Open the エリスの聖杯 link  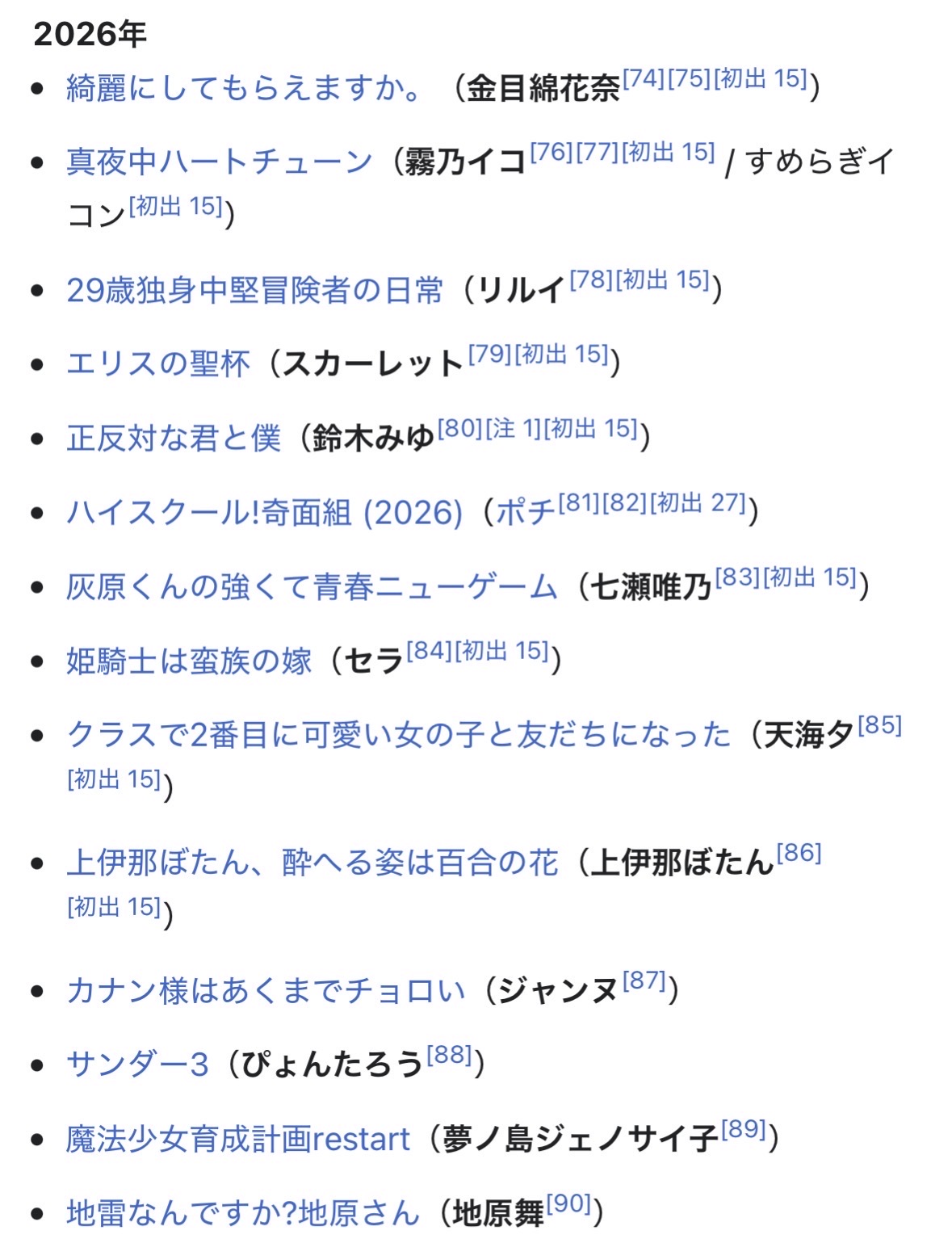click(x=158, y=364)
